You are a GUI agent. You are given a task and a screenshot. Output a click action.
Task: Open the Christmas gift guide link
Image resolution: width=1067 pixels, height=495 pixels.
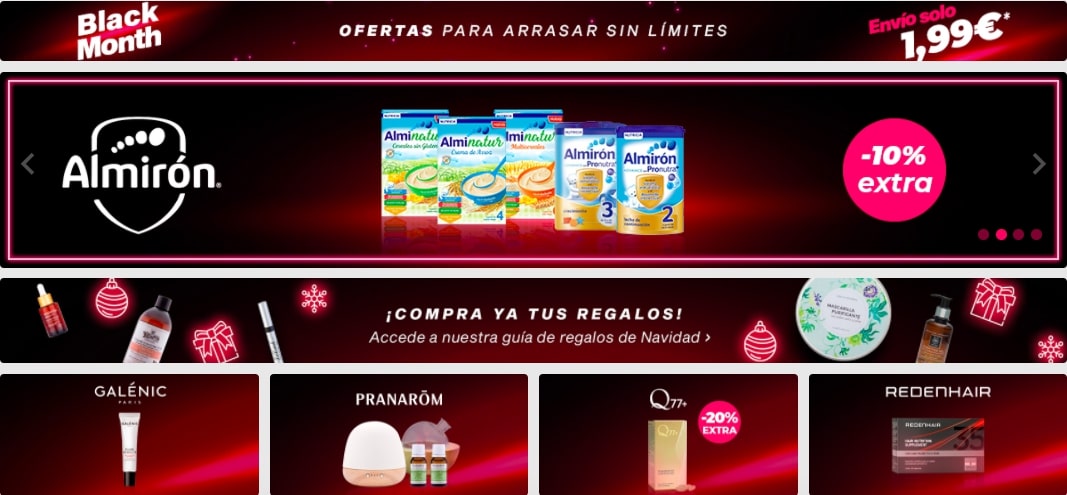tap(540, 338)
